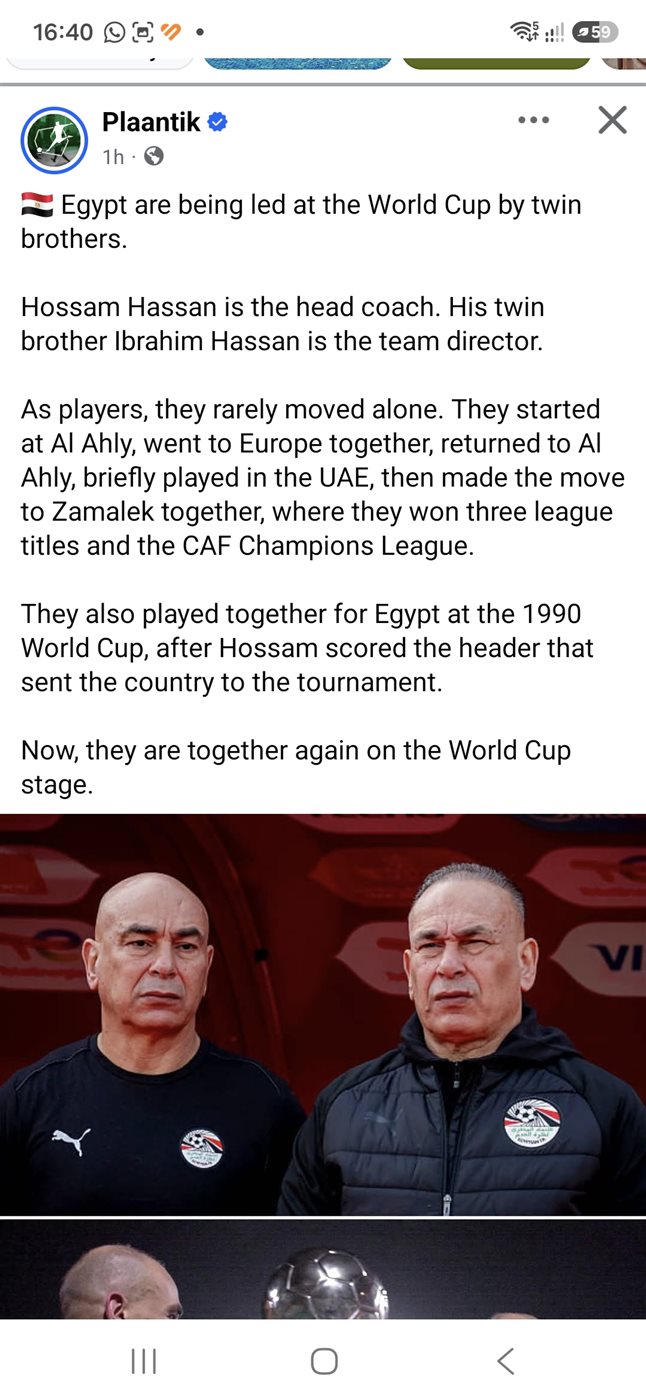Open Plaantik's profile picture
Image resolution: width=646 pixels, height=1400 pixels.
(54, 140)
